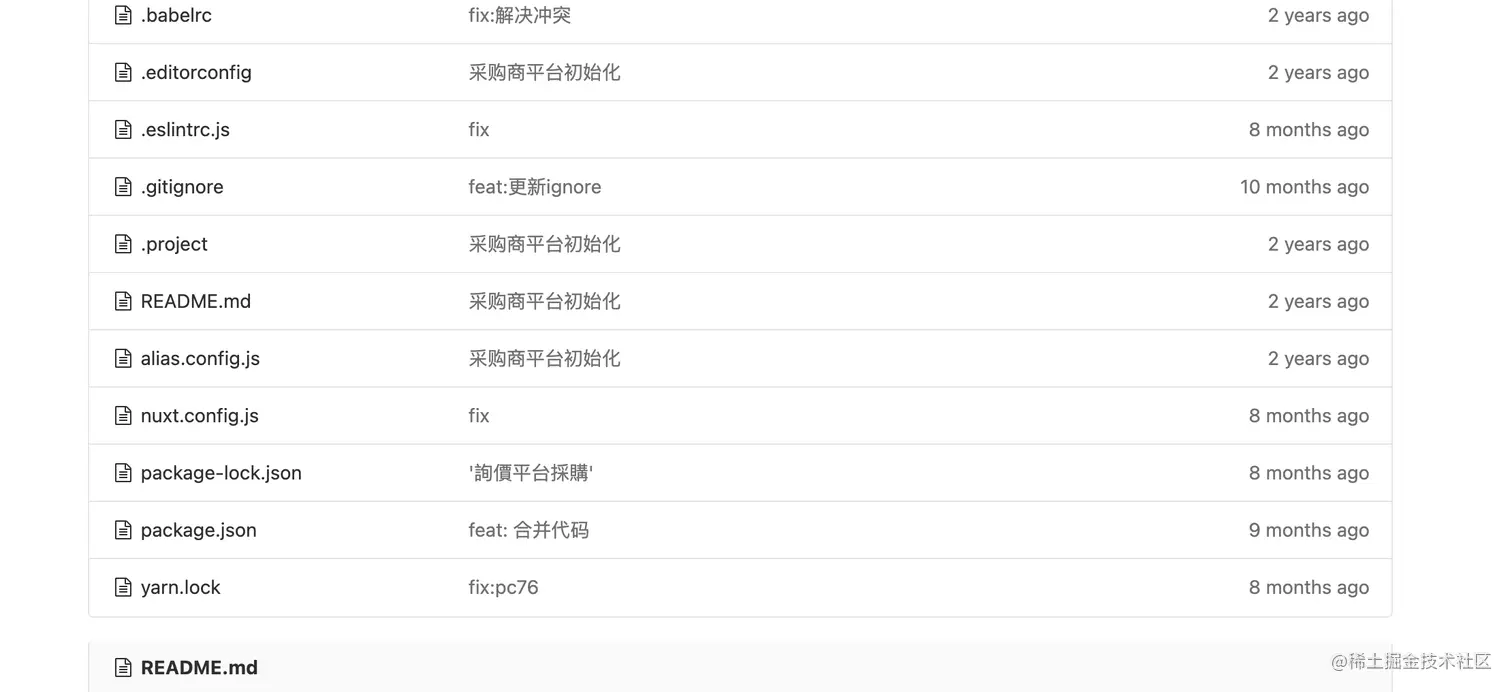Open the yarn.lock file

(x=180, y=587)
